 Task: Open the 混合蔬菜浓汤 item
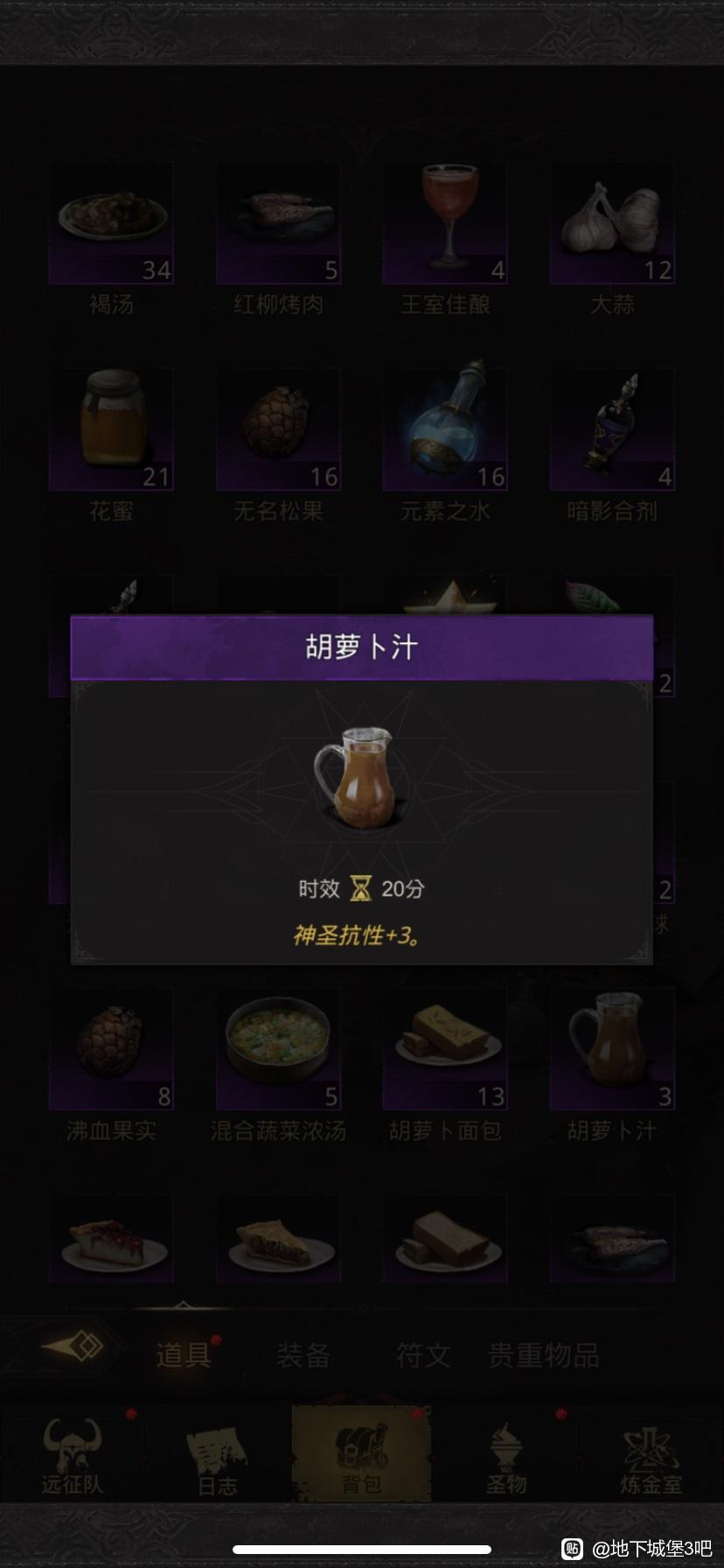278,1049
